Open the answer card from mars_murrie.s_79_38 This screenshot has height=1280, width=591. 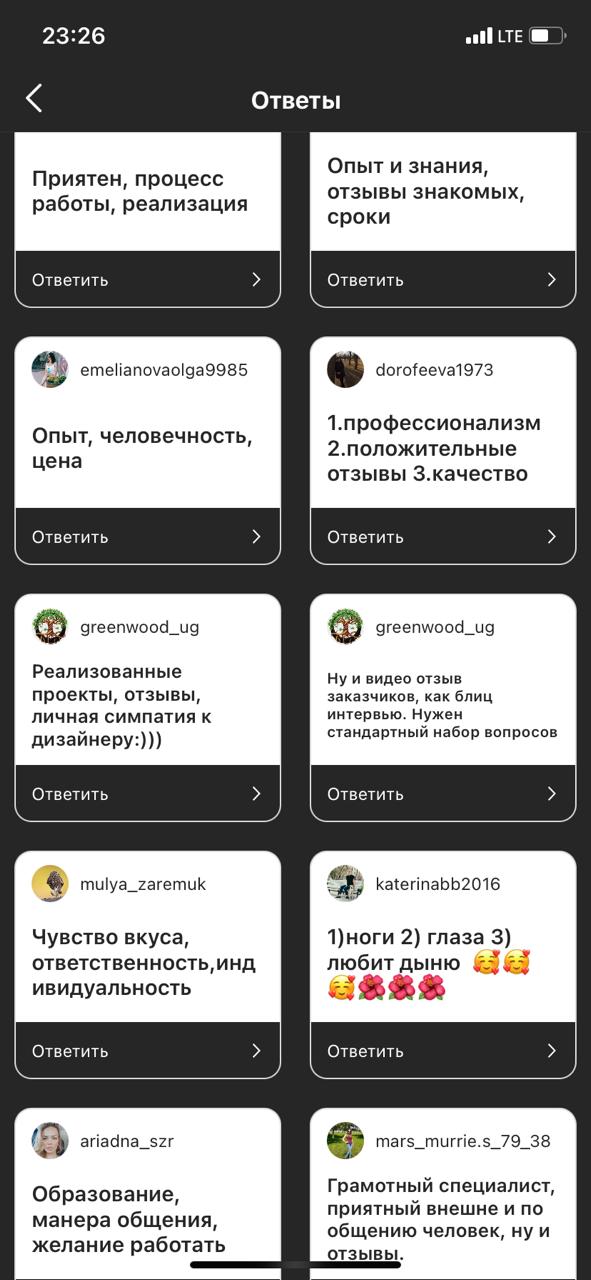click(443, 1193)
